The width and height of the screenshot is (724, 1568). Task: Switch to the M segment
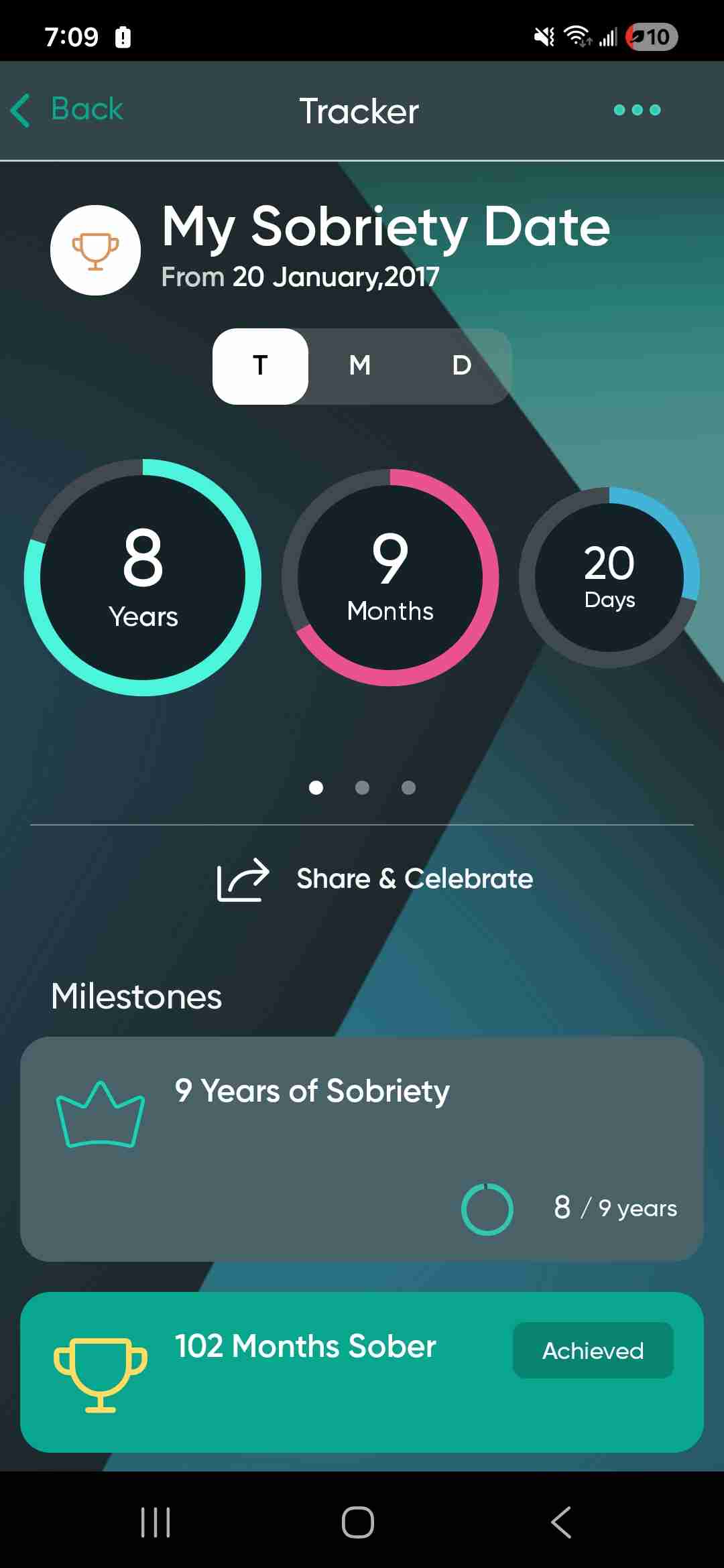click(360, 366)
